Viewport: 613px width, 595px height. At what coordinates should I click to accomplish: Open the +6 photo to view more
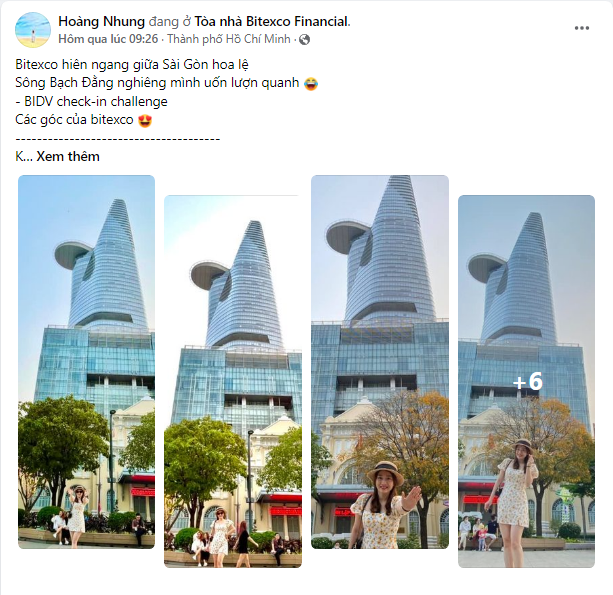tap(526, 381)
